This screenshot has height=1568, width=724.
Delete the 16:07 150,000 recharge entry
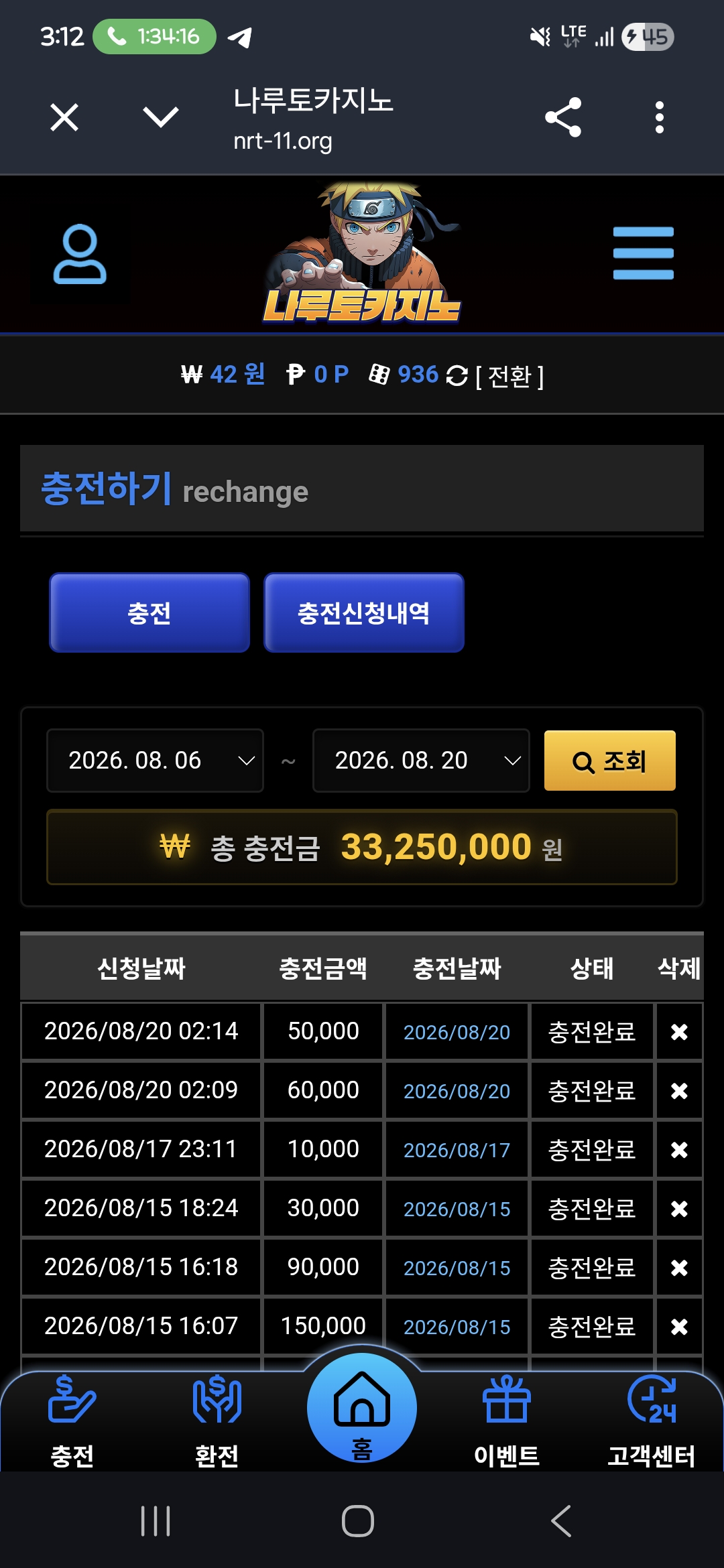coord(679,1327)
